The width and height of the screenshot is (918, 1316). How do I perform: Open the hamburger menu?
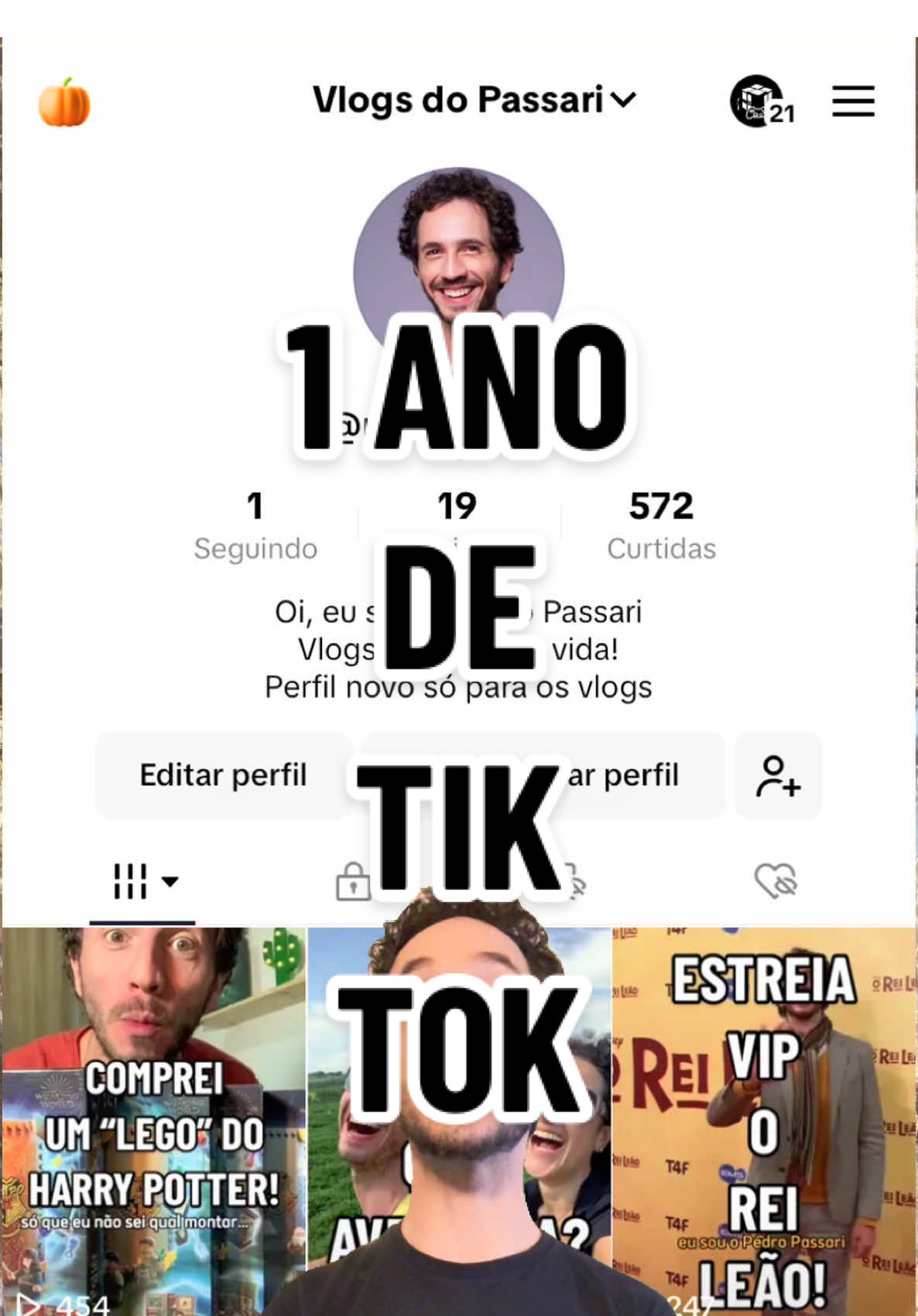854,100
